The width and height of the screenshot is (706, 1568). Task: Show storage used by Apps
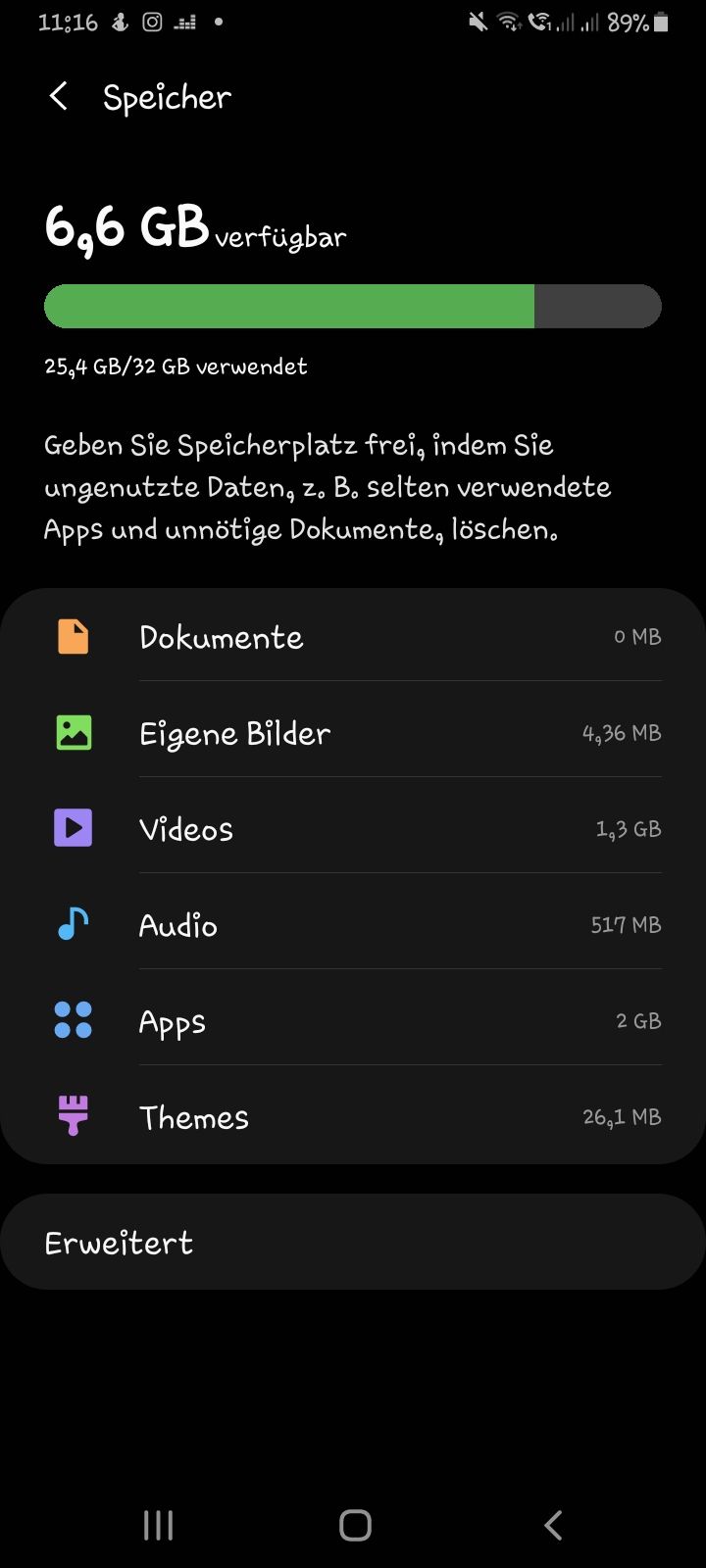click(353, 1021)
